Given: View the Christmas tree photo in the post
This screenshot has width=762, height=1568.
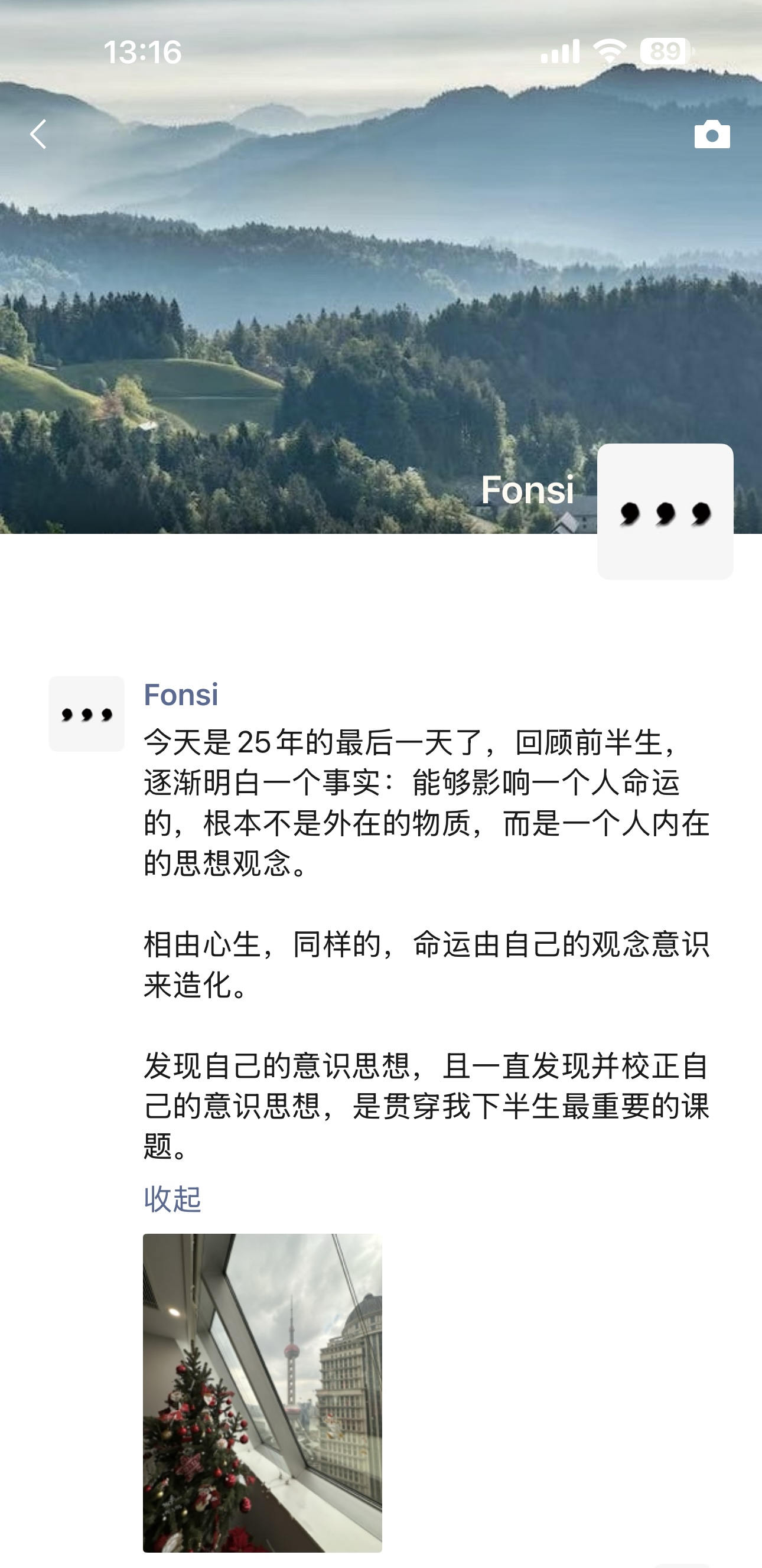Looking at the screenshot, I should pos(262,1393).
